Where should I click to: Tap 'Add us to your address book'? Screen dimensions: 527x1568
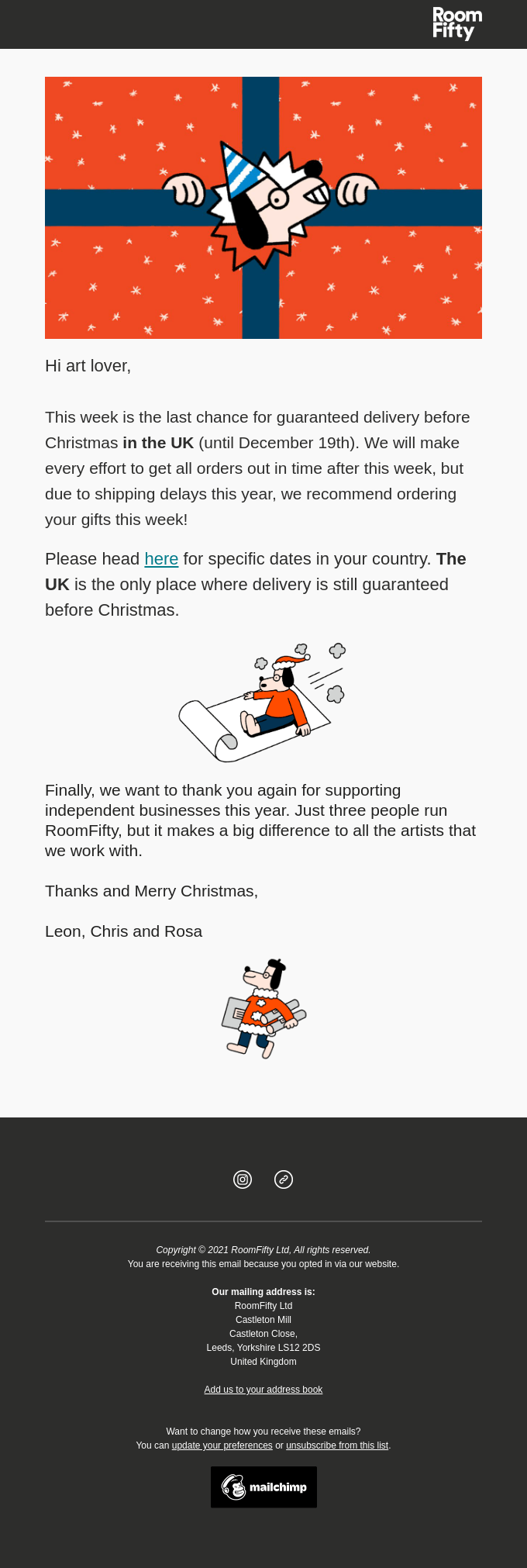pos(263,1390)
